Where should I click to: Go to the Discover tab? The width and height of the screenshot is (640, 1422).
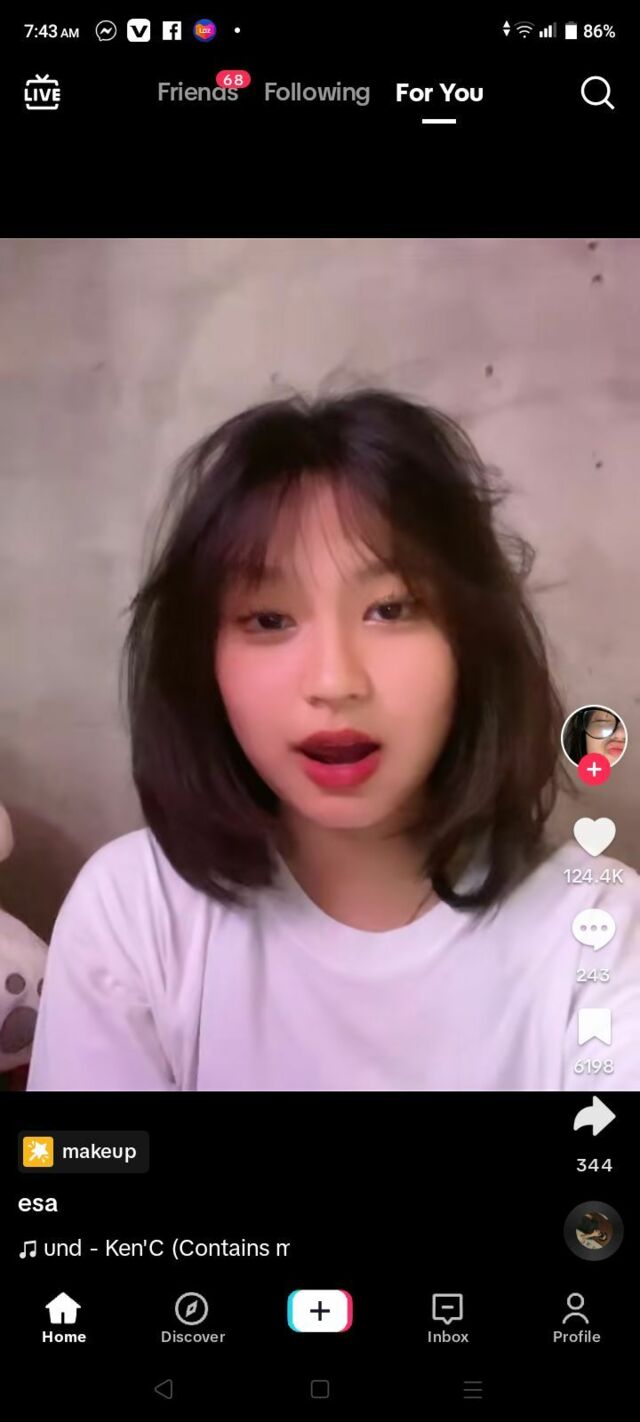pos(192,1318)
